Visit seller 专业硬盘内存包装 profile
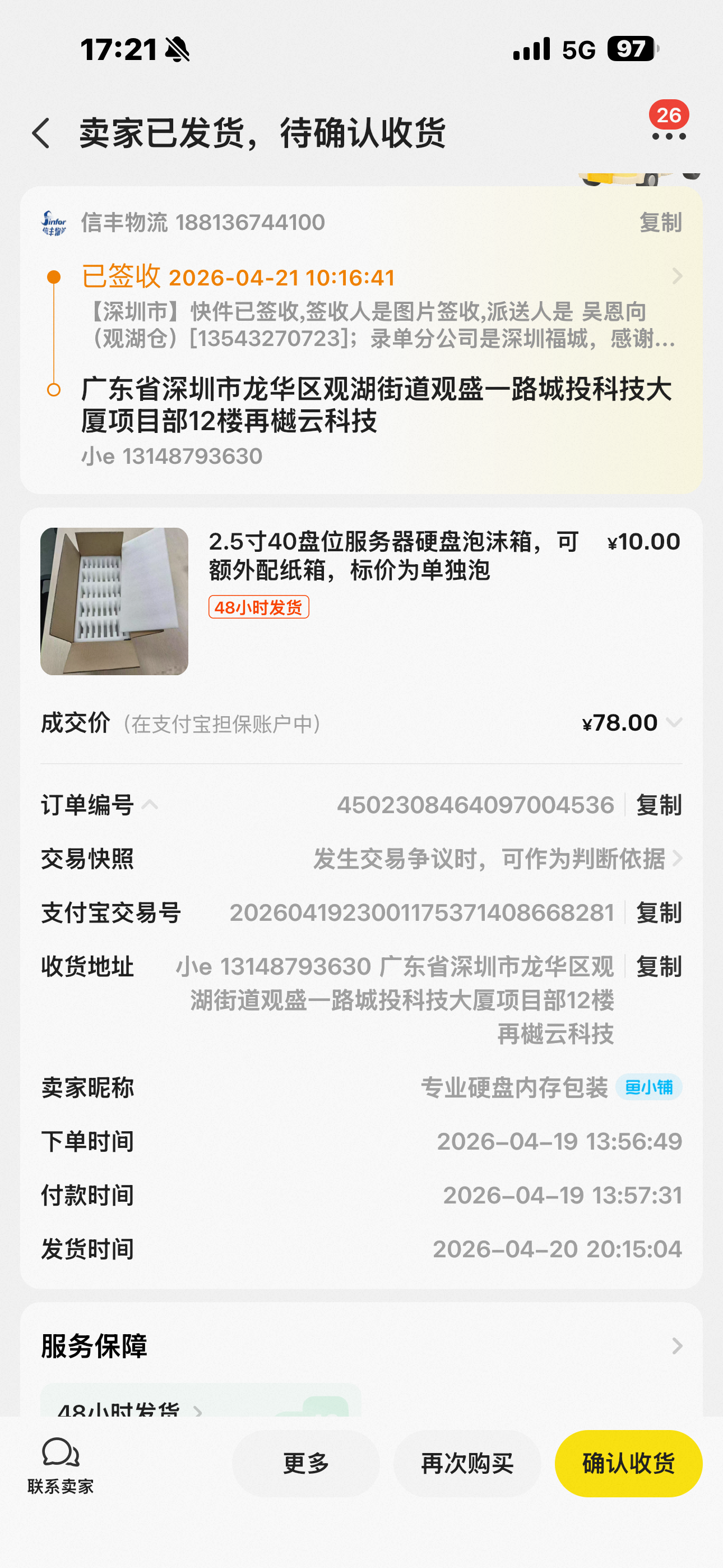 (x=515, y=1087)
